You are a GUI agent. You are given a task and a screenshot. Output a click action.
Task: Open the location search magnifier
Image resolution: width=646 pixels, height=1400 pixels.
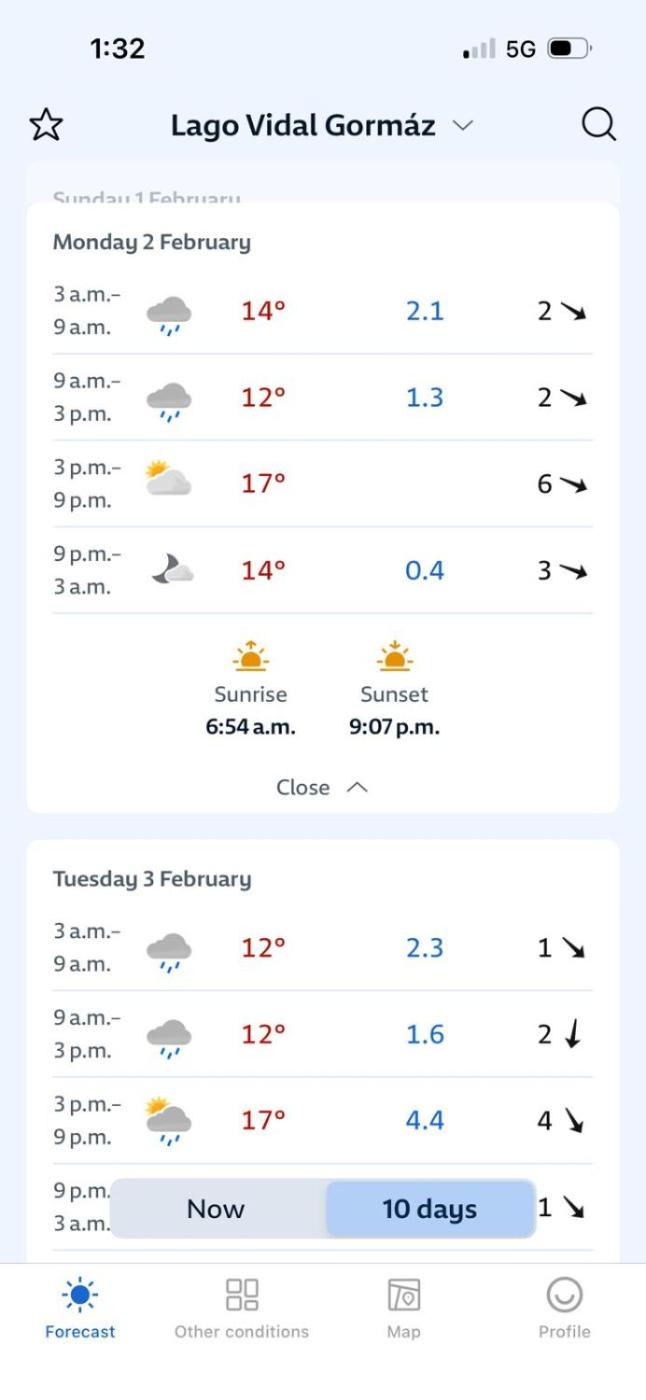(x=598, y=125)
